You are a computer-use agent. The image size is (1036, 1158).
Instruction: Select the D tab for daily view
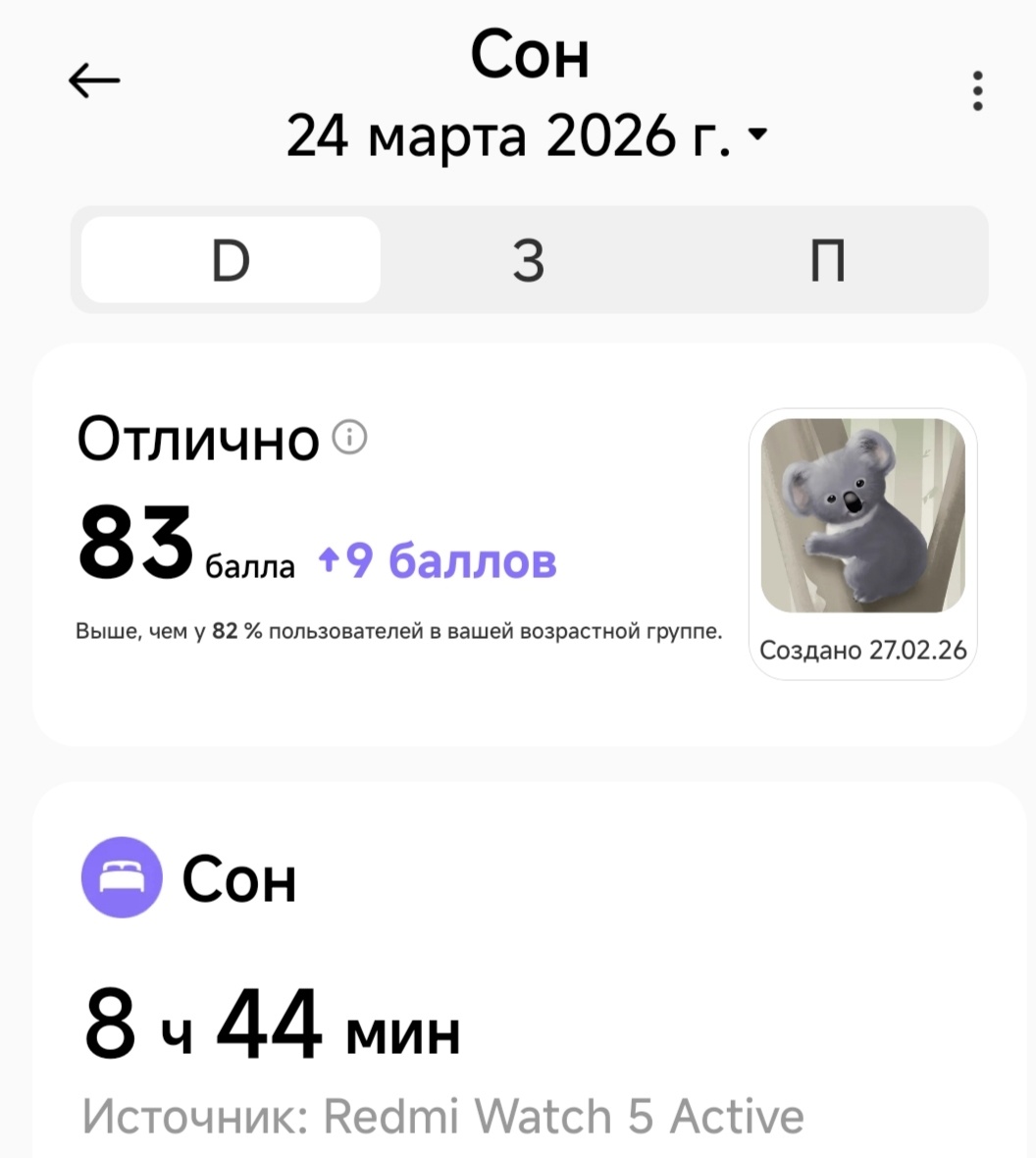pyautogui.click(x=228, y=259)
